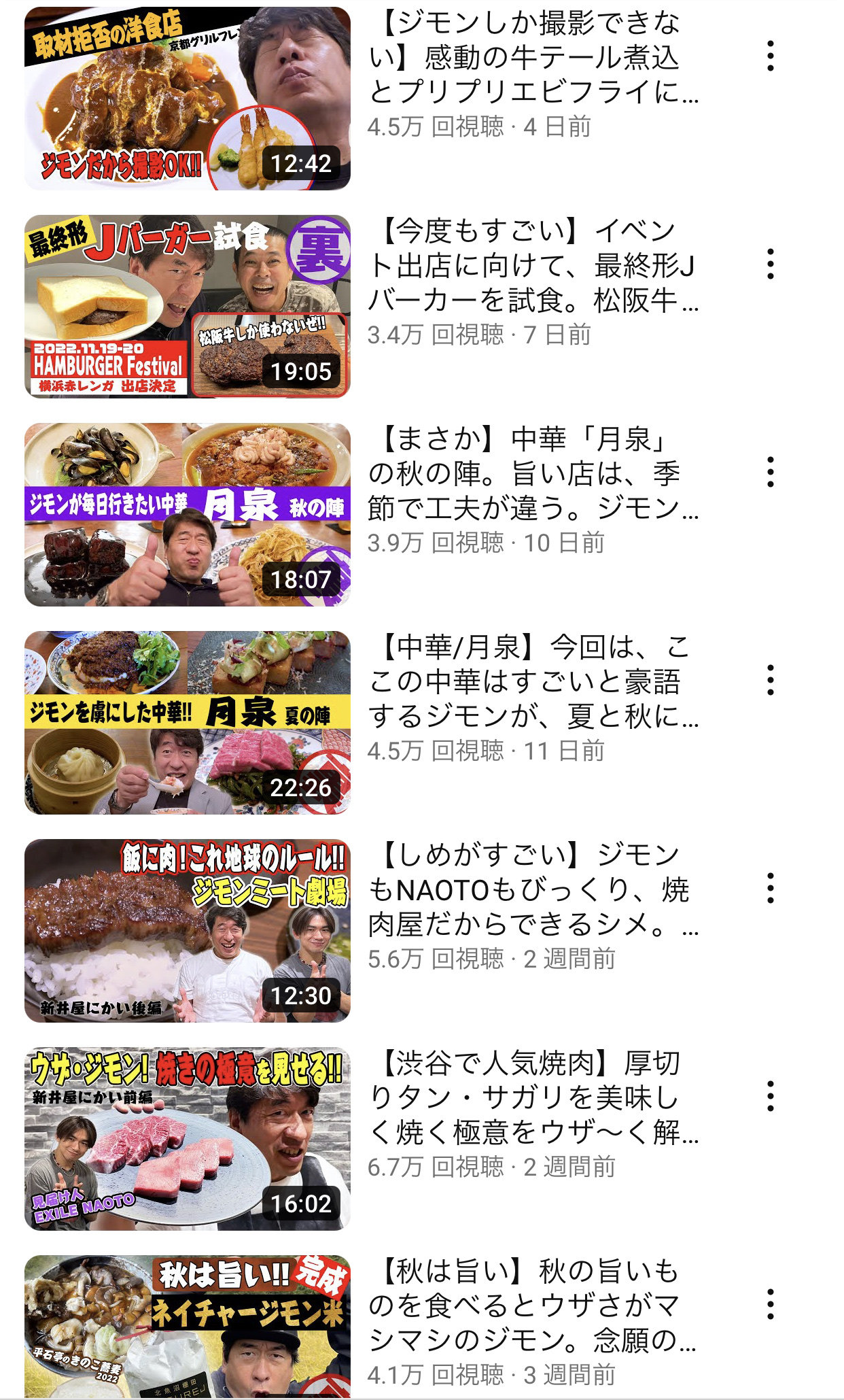Watch the 【渋谷で人気焼肉】 厚切りタン video
Viewport: 844px width, 1400px height.
tap(188, 1139)
